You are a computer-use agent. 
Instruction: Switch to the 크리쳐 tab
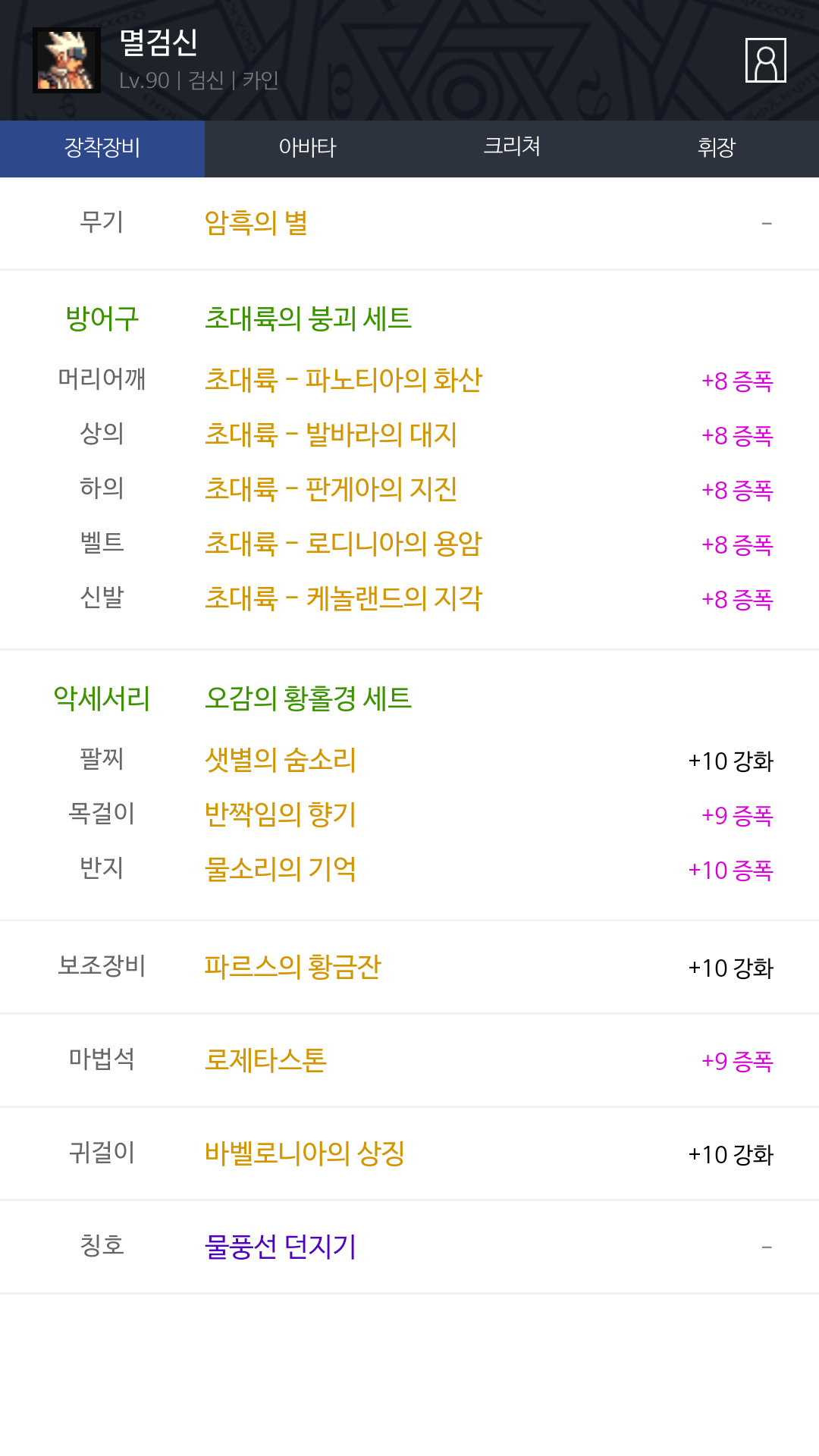[512, 148]
